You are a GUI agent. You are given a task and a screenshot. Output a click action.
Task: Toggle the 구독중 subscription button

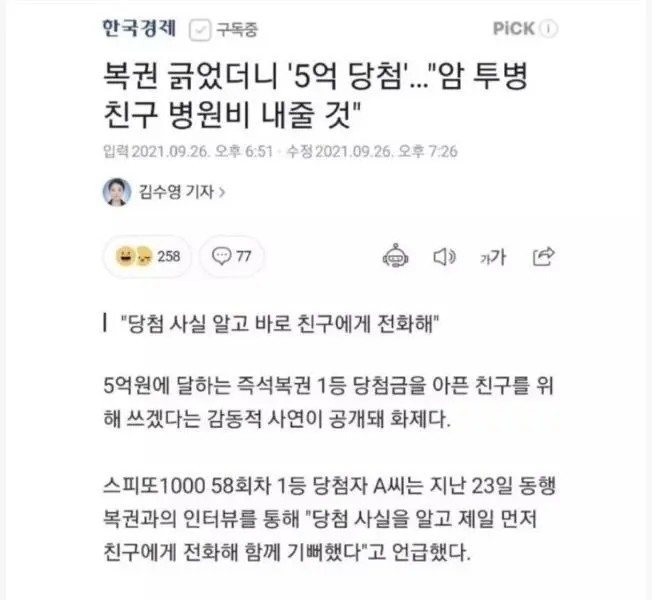point(227,29)
